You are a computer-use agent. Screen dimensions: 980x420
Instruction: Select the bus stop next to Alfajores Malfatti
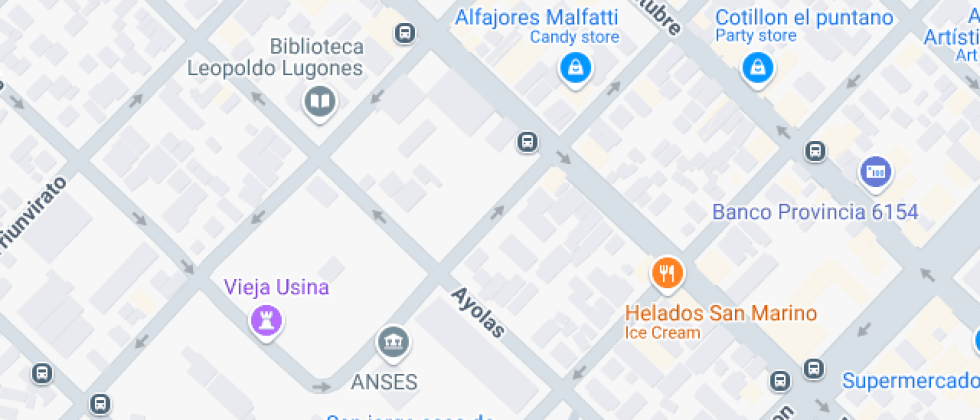[527, 142]
